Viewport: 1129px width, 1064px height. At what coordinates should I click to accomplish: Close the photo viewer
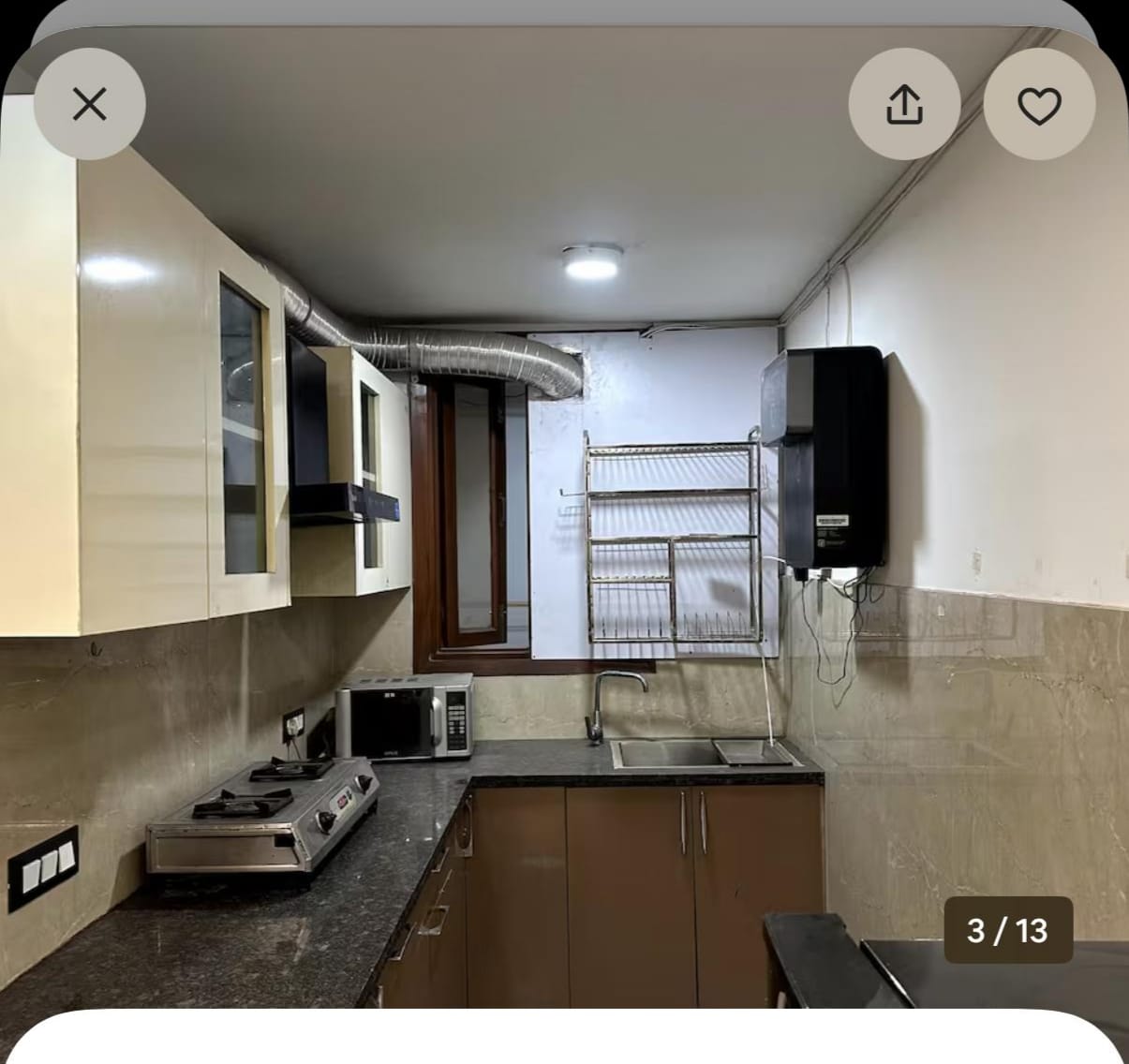click(90, 104)
